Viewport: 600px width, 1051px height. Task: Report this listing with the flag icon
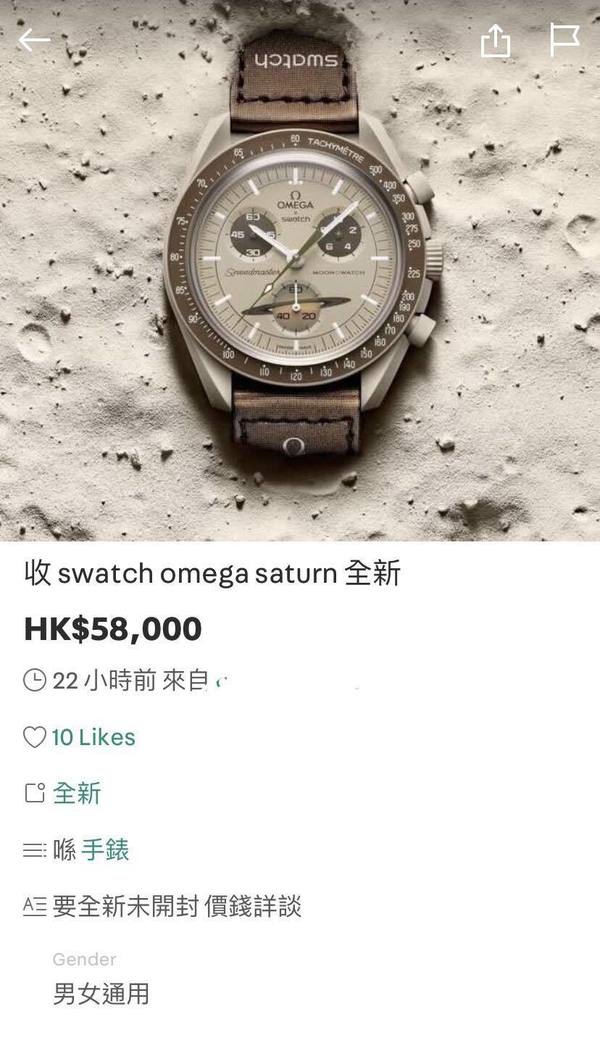click(564, 40)
